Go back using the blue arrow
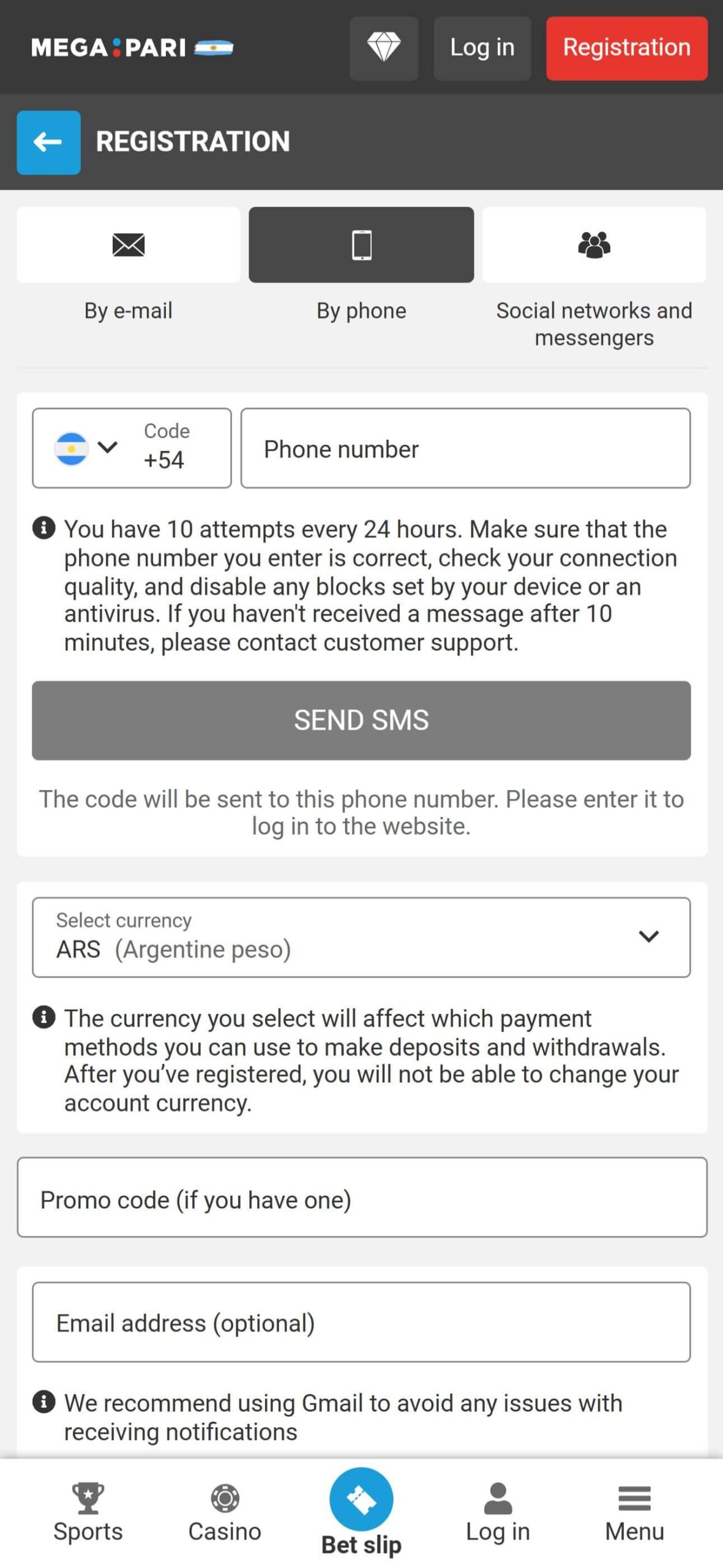Image resolution: width=723 pixels, height=1568 pixels. pos(48,142)
